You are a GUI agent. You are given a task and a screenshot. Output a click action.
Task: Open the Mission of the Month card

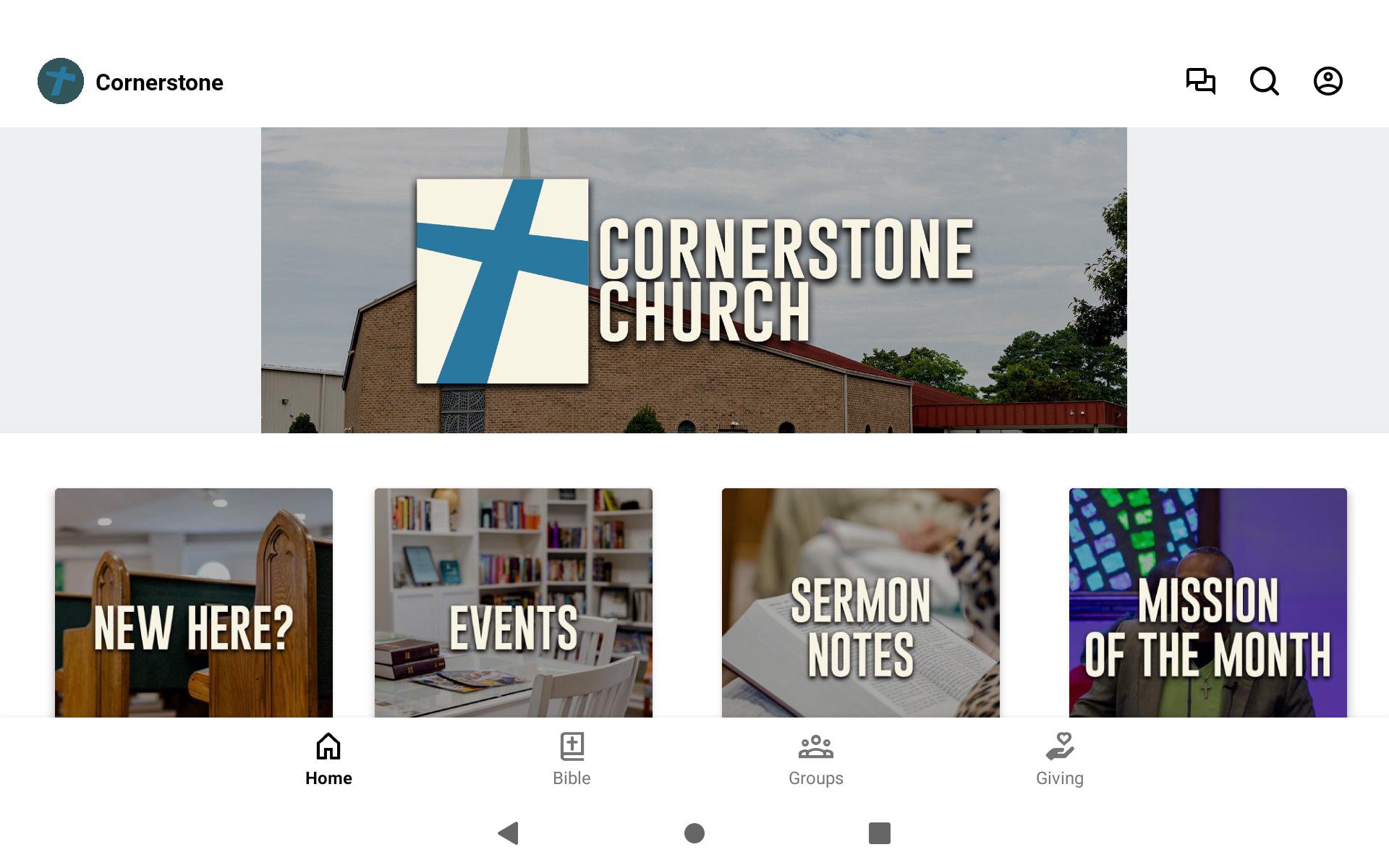click(x=1207, y=603)
